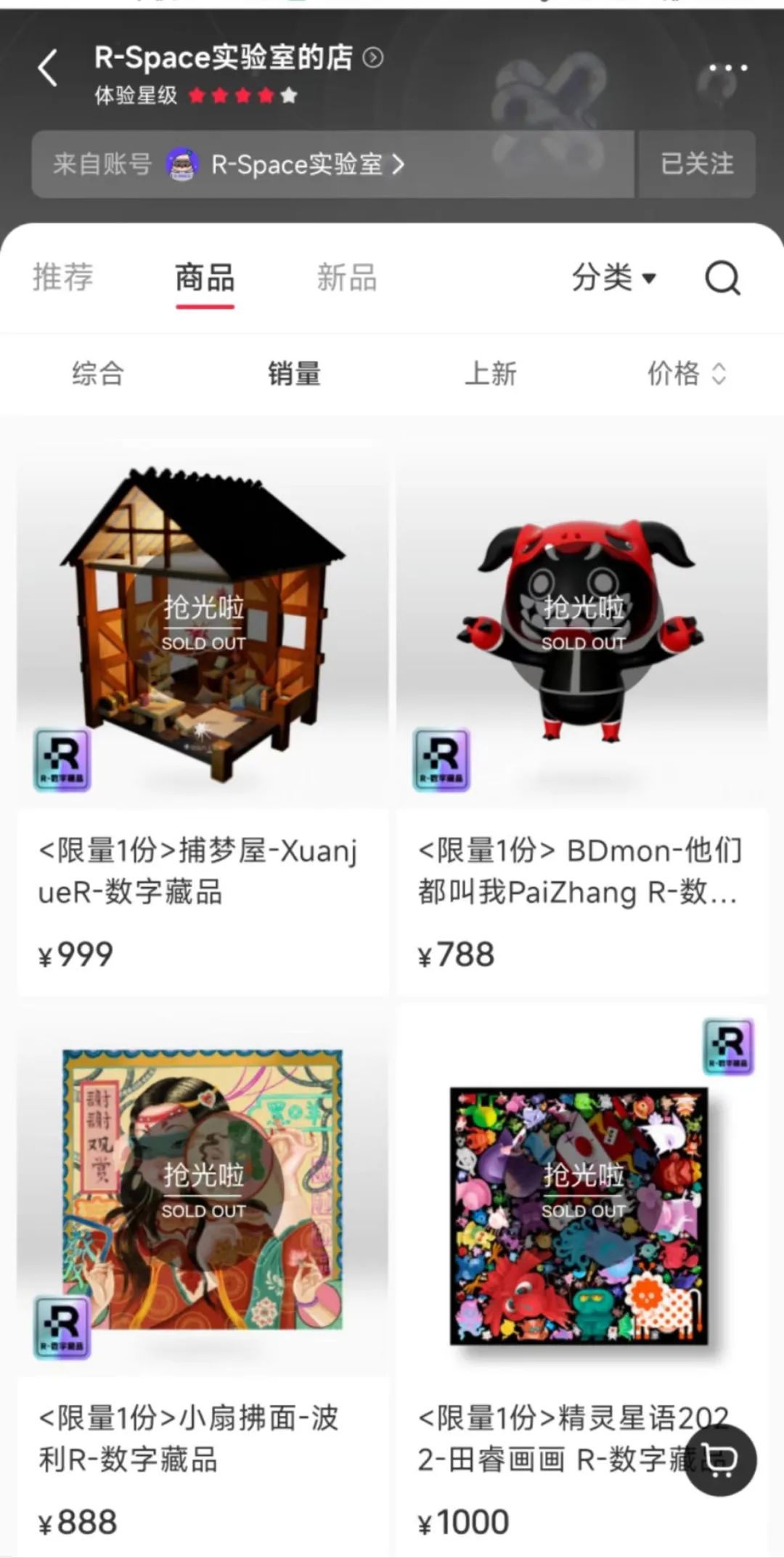Select the 商品 tab
The image size is (784, 1558).
click(205, 277)
